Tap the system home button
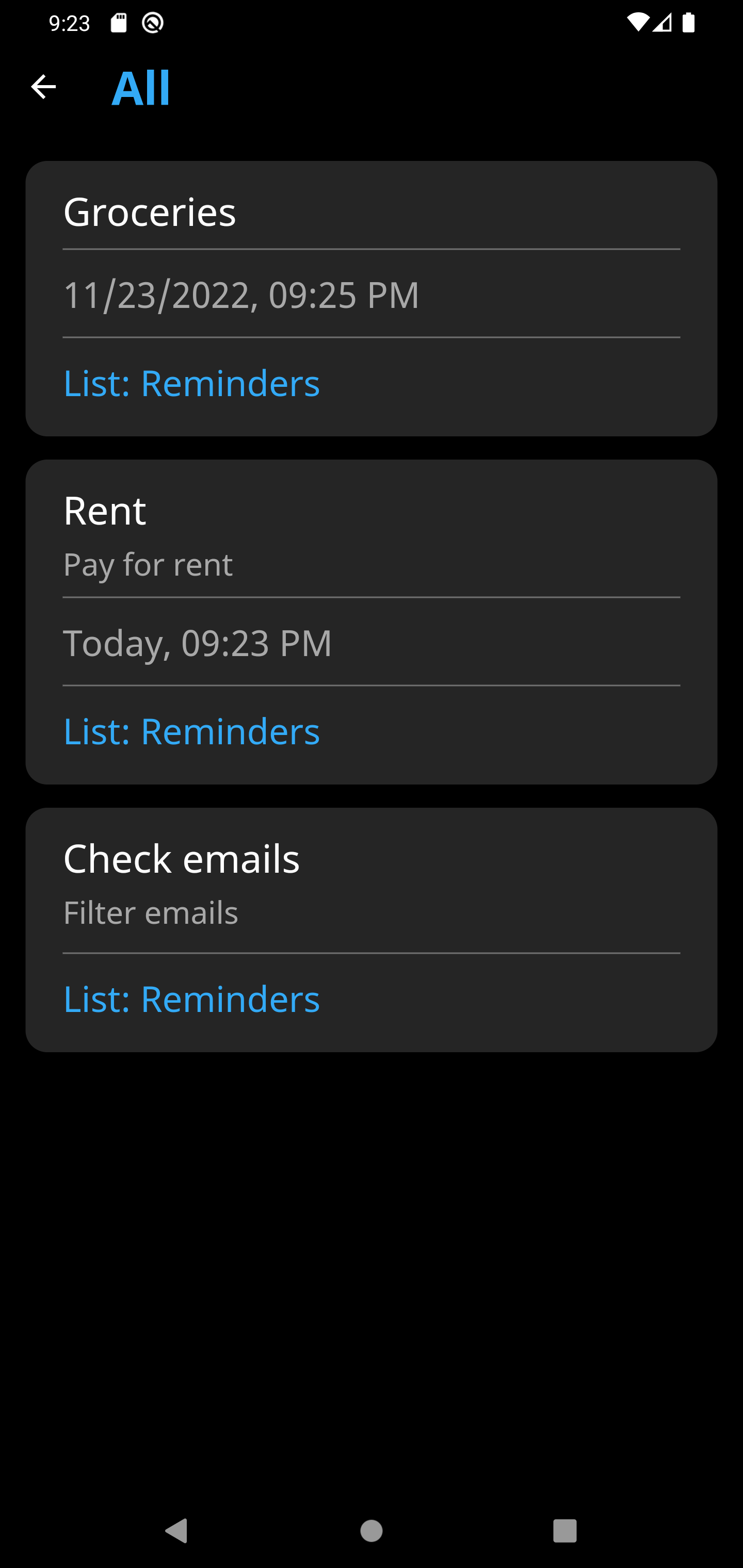This screenshot has width=743, height=1568. tap(371, 1530)
